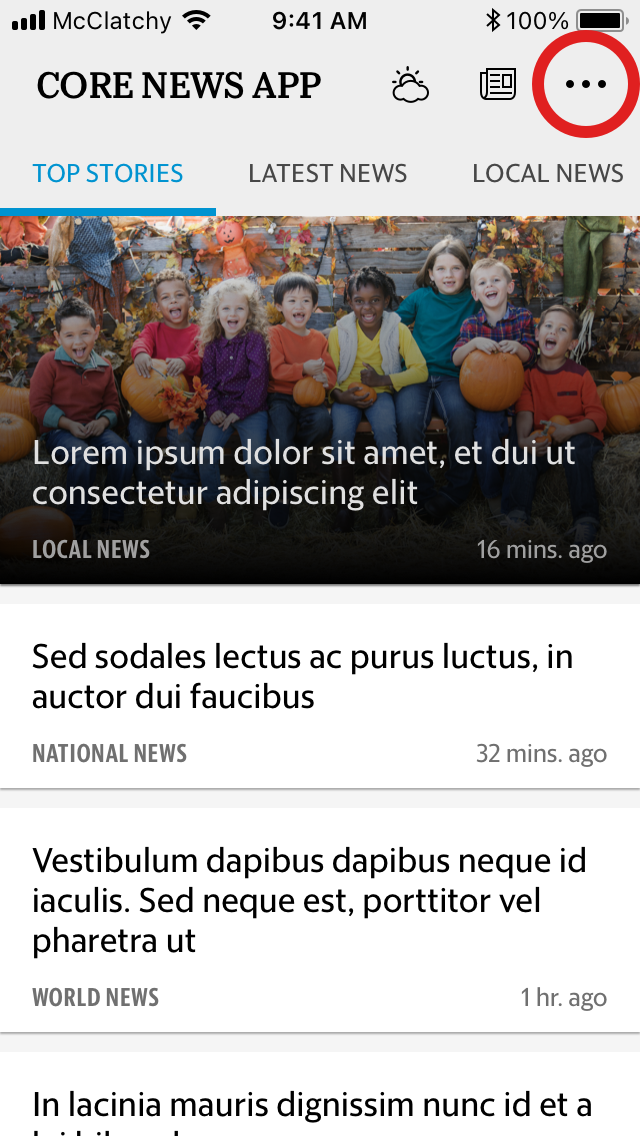Switch to the Local News tab
The width and height of the screenshot is (640, 1136).
[547, 174]
